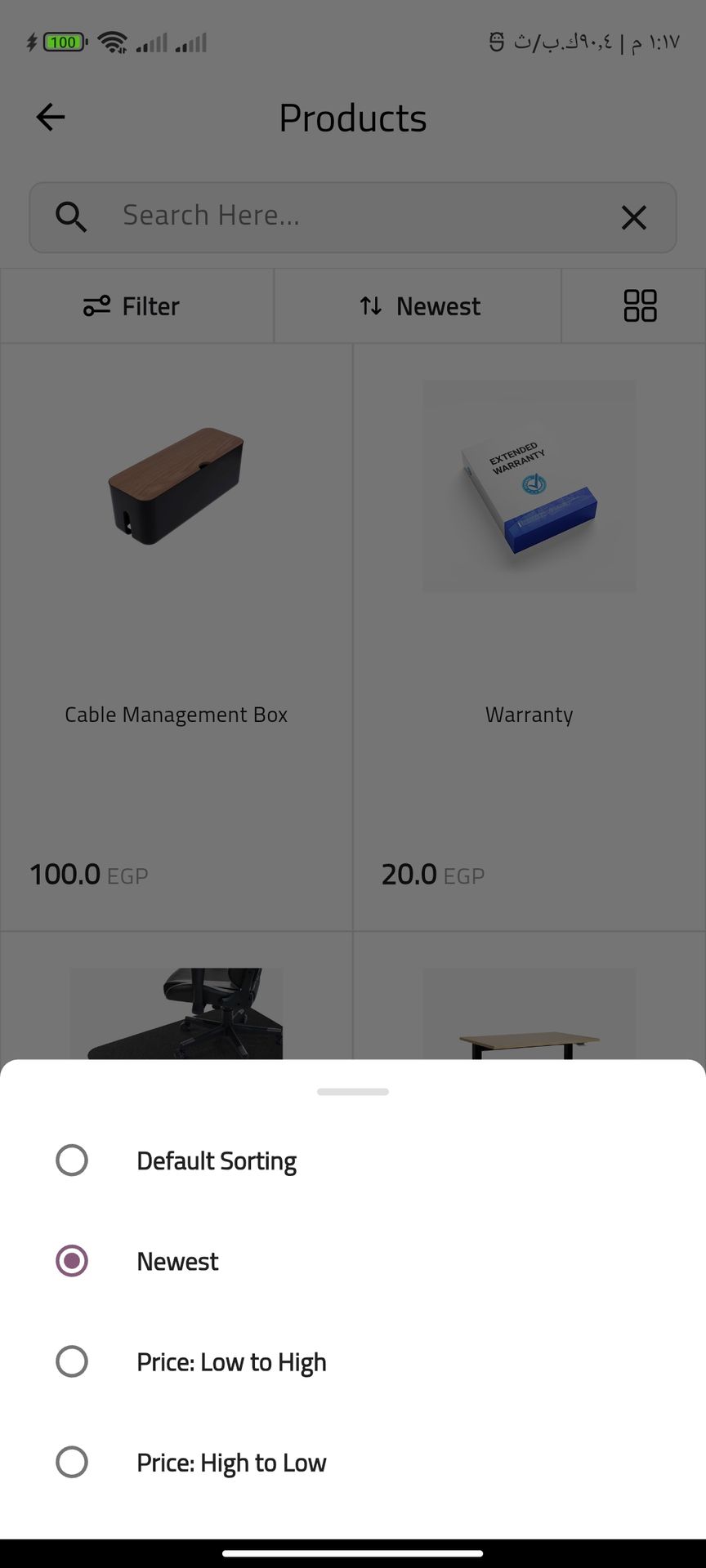Viewport: 706px width, 1568px height.
Task: Sort by Price: Low to High
Action: 72,1361
